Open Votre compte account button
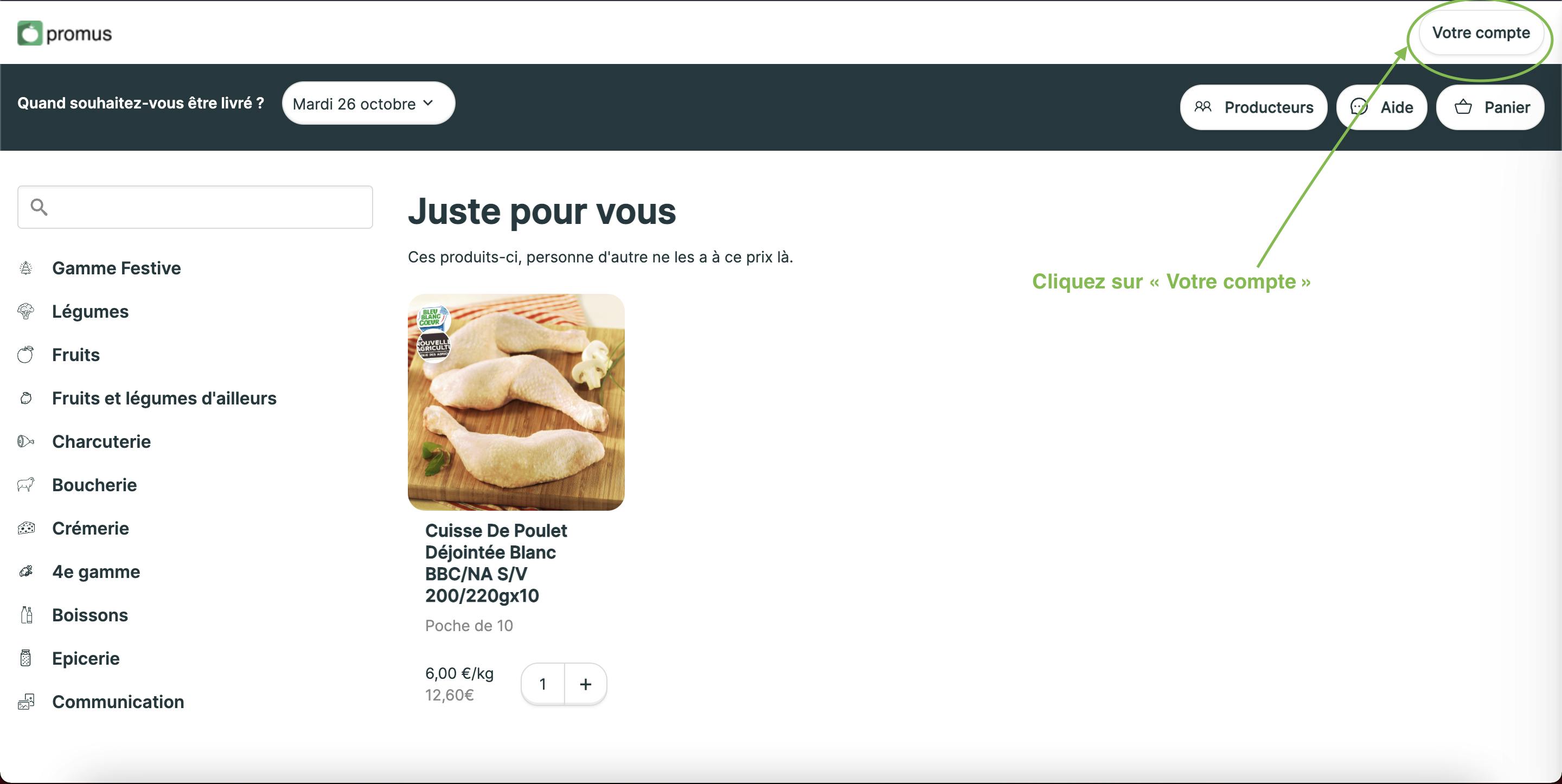 tap(1480, 33)
